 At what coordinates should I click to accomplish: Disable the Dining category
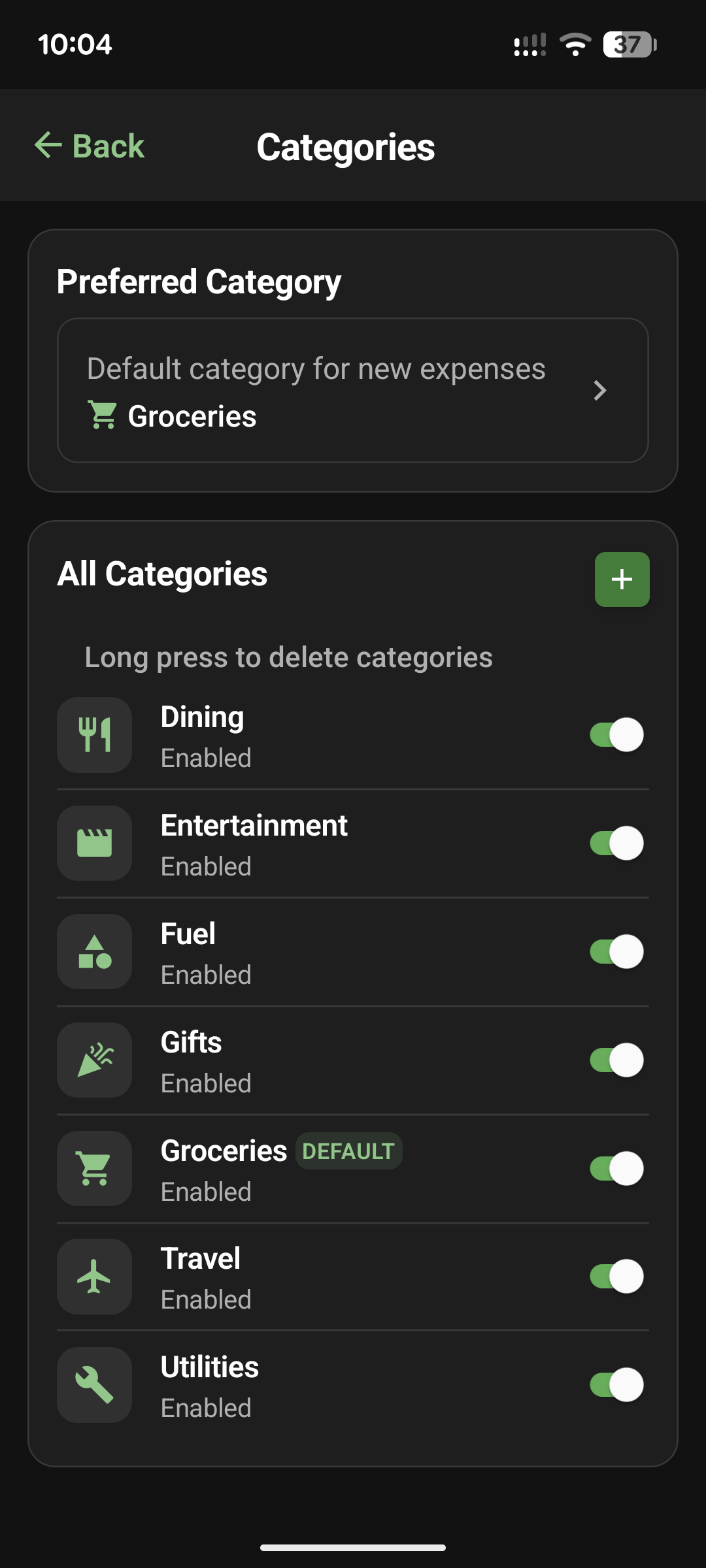(x=614, y=734)
